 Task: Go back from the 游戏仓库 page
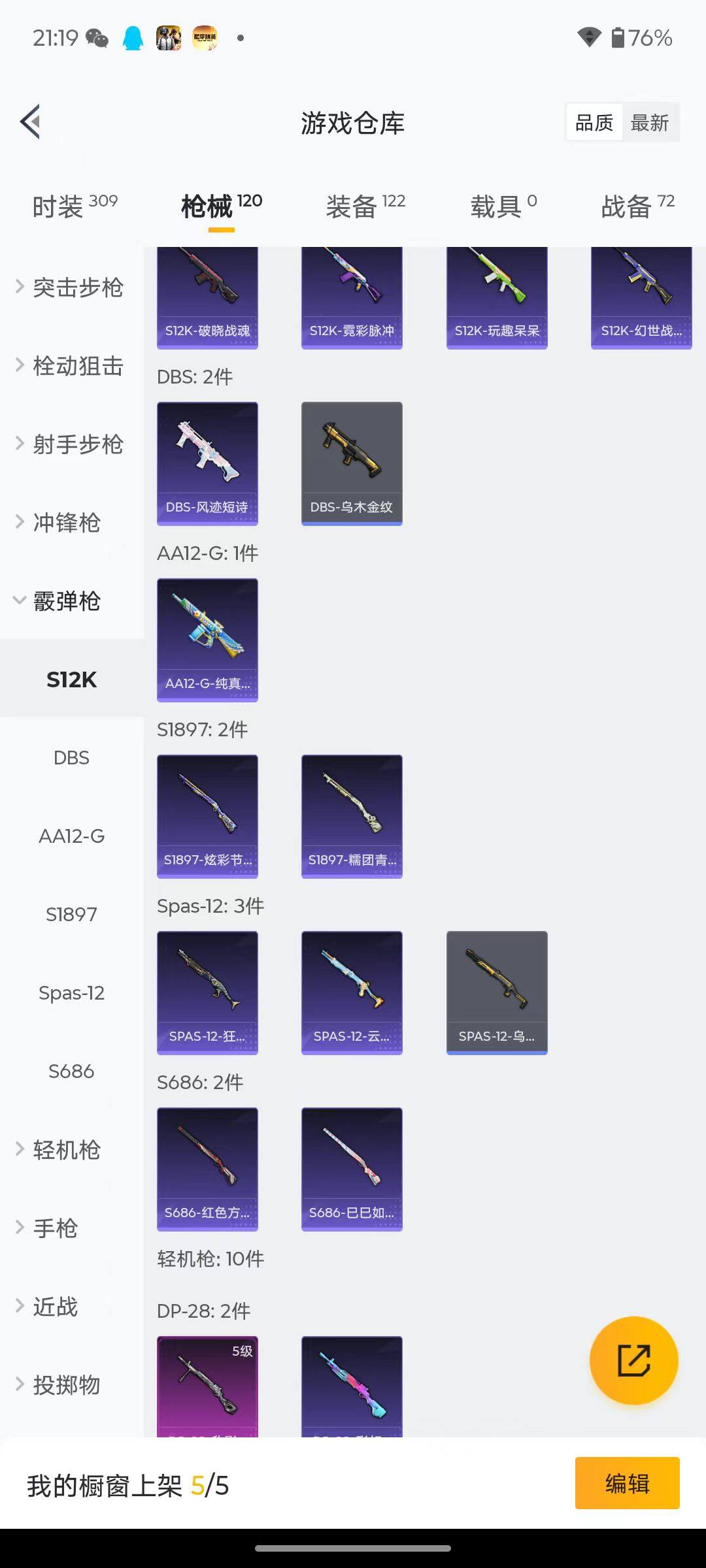tap(31, 122)
